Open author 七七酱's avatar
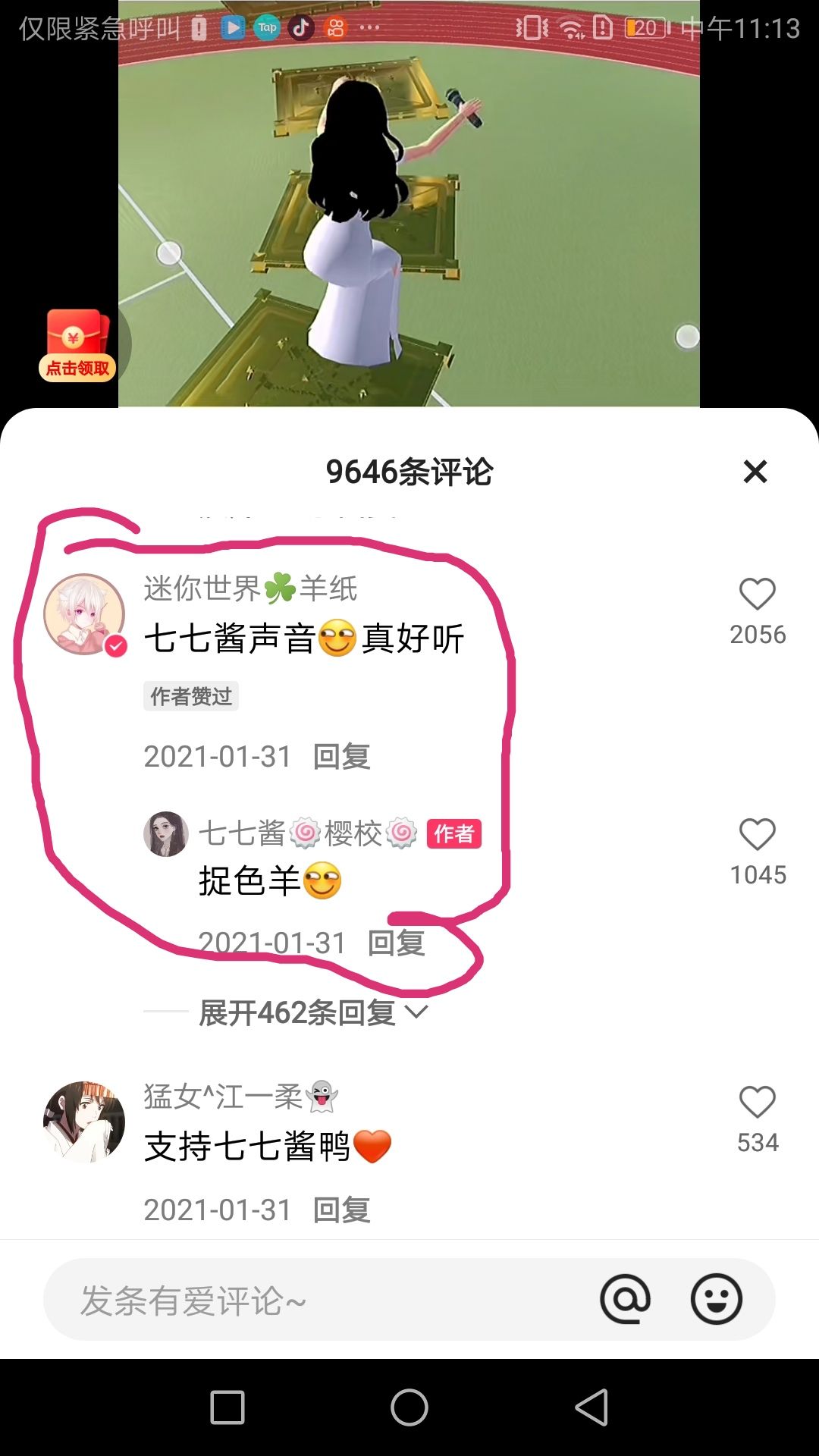This screenshot has width=819, height=1456. pos(166,834)
